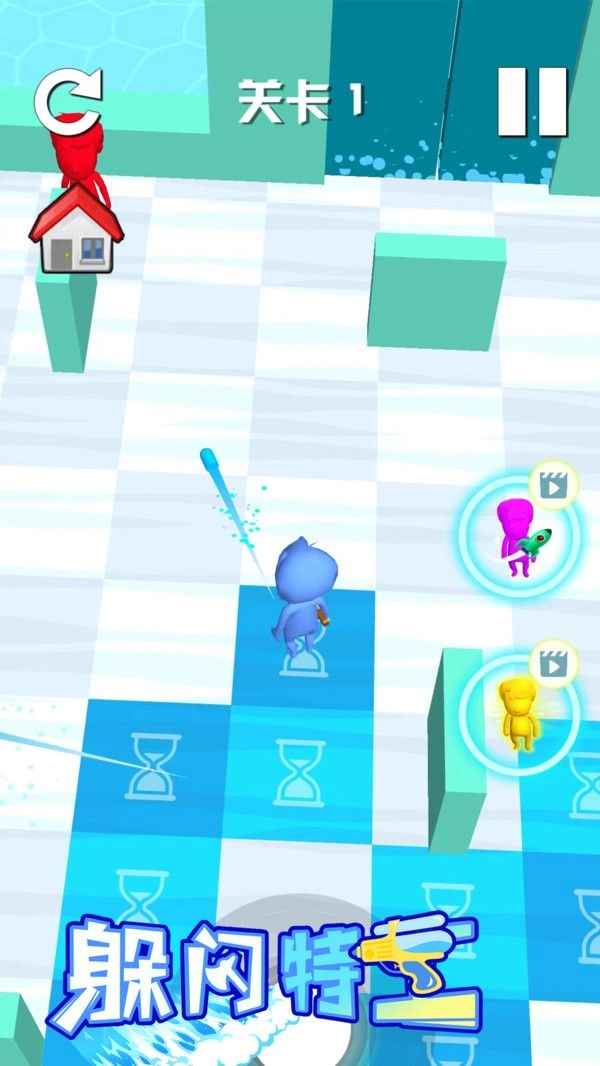The width and height of the screenshot is (600, 1066).
Task: Return to the home menu via house icon
Action: [76, 228]
